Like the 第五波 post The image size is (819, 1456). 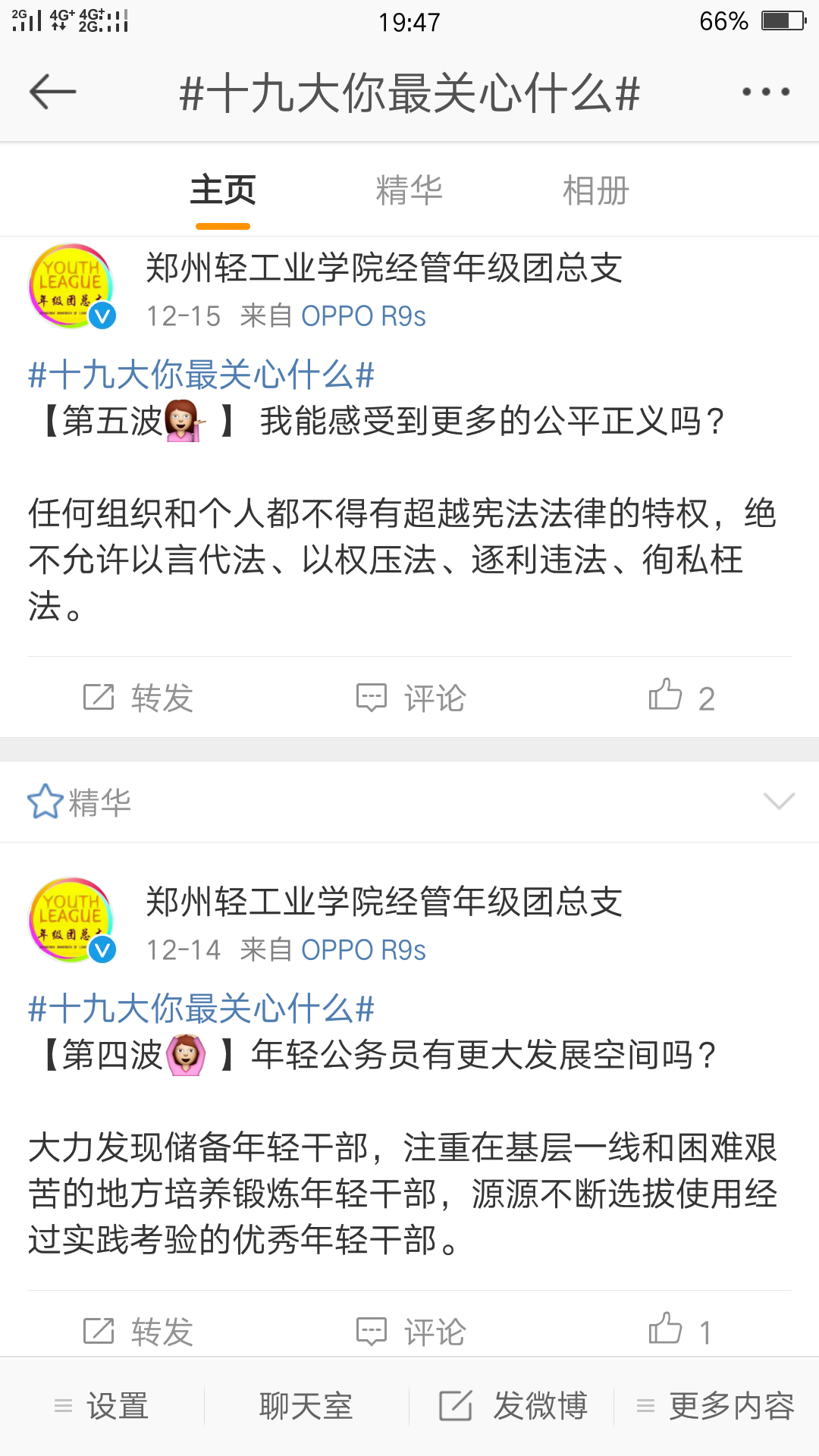coord(681,696)
